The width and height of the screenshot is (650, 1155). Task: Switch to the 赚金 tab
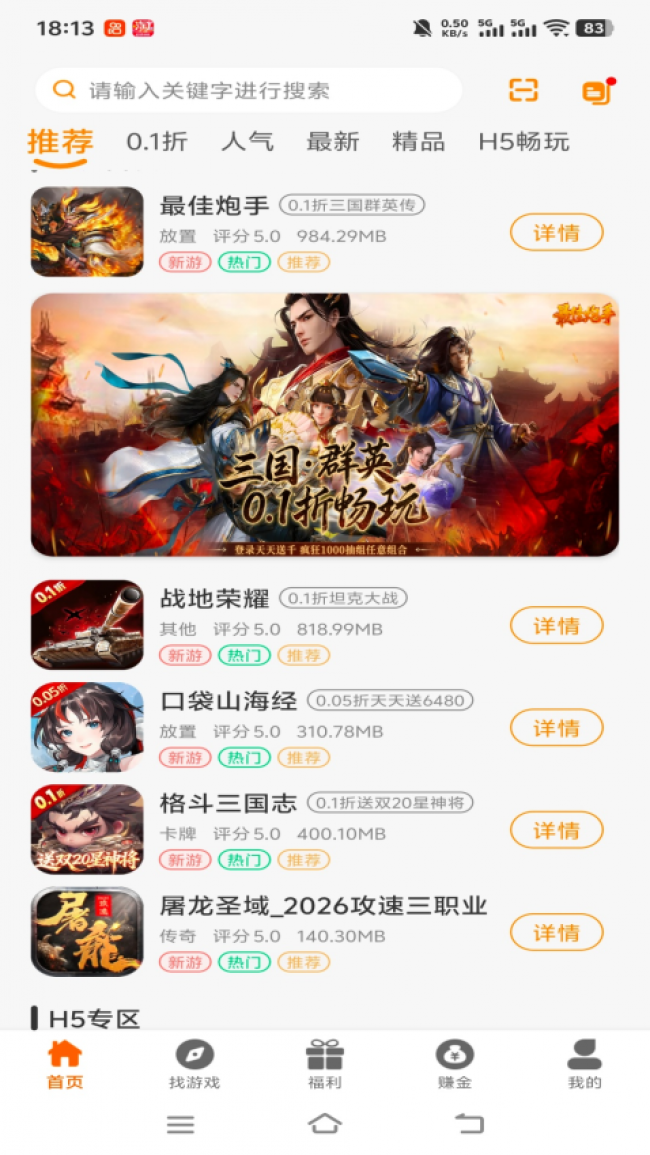tap(455, 1065)
